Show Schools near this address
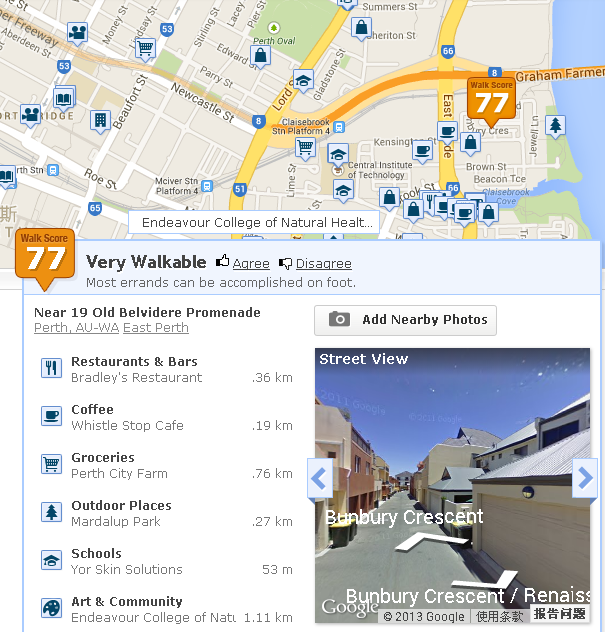Screen dimensions: 605x632 96,554
